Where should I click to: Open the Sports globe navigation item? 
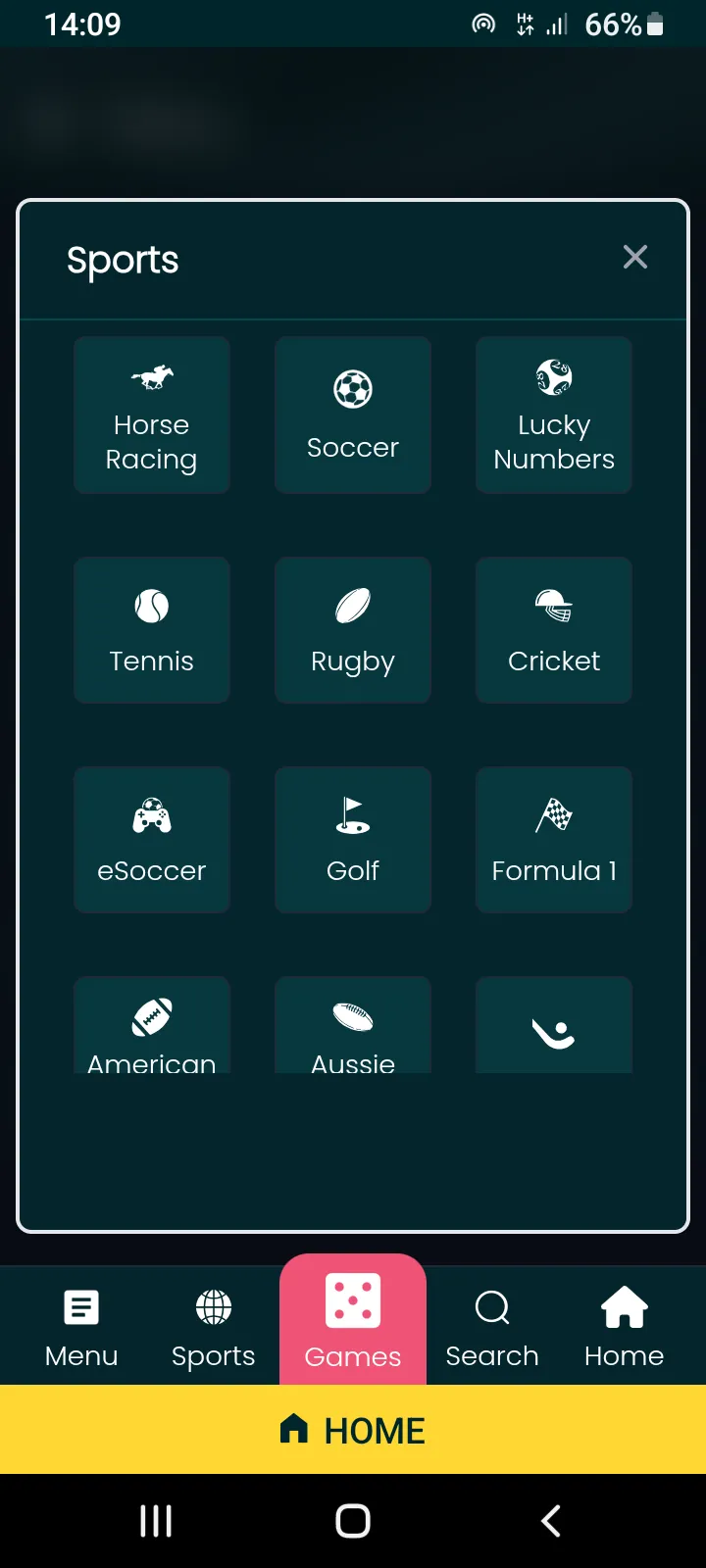213,1325
